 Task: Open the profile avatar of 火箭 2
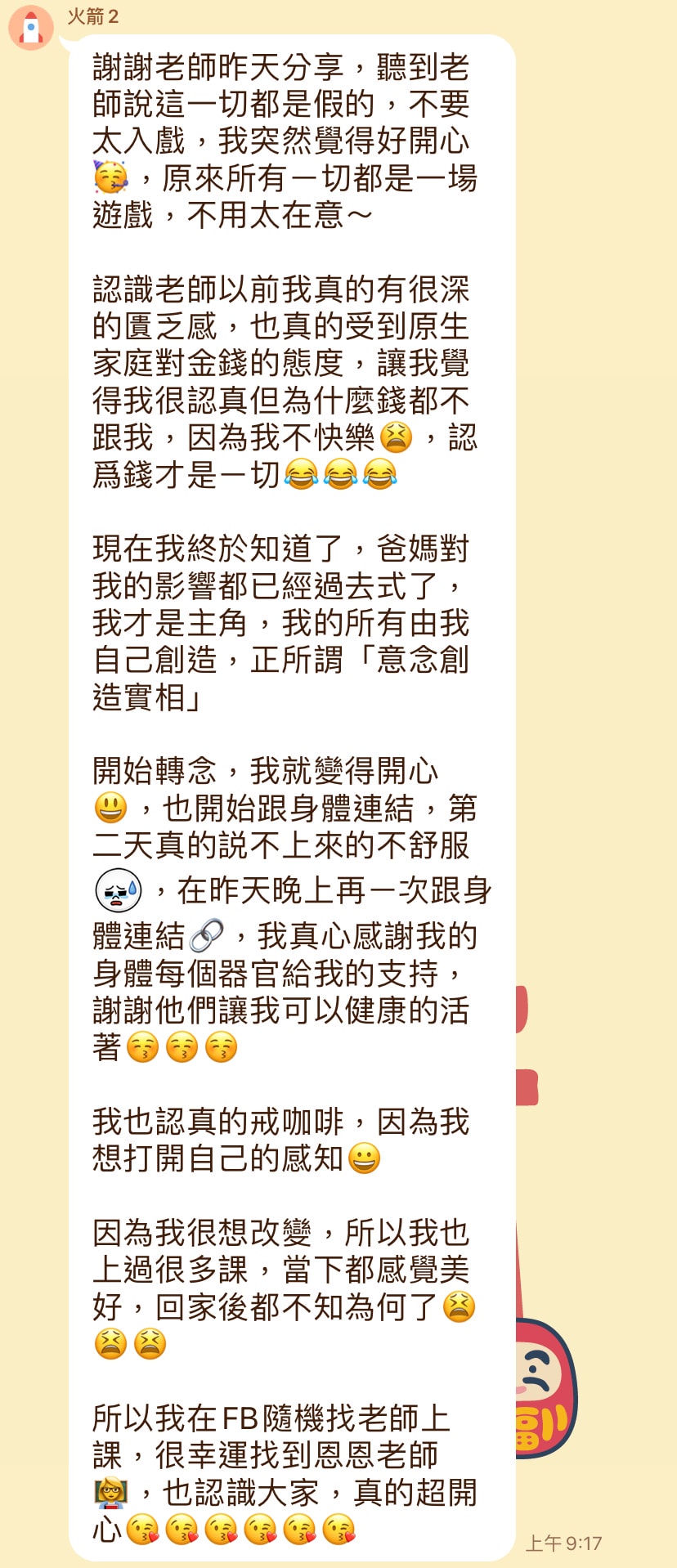[x=31, y=27]
